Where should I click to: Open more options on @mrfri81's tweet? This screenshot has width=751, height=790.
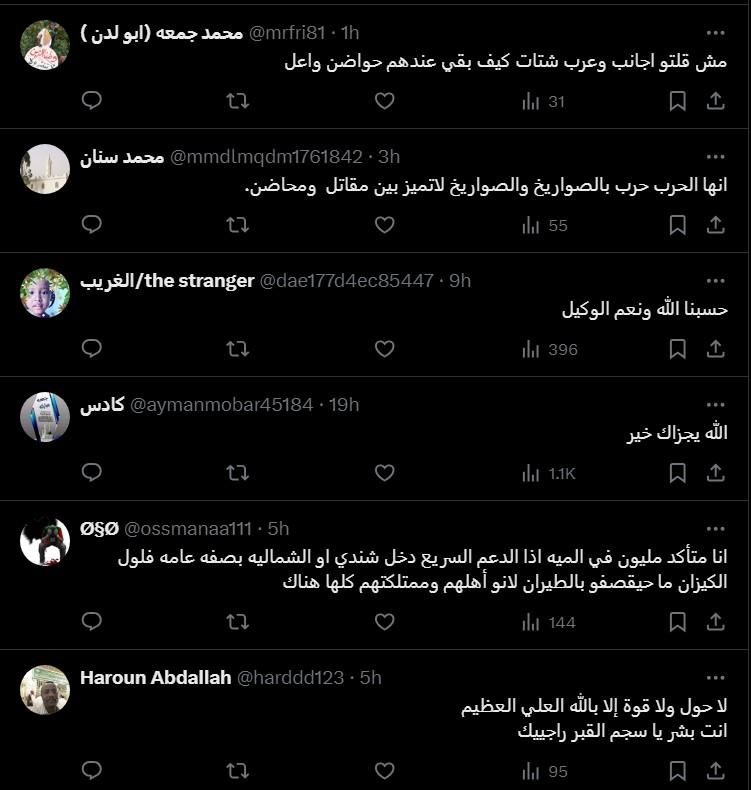pyautogui.click(x=714, y=33)
